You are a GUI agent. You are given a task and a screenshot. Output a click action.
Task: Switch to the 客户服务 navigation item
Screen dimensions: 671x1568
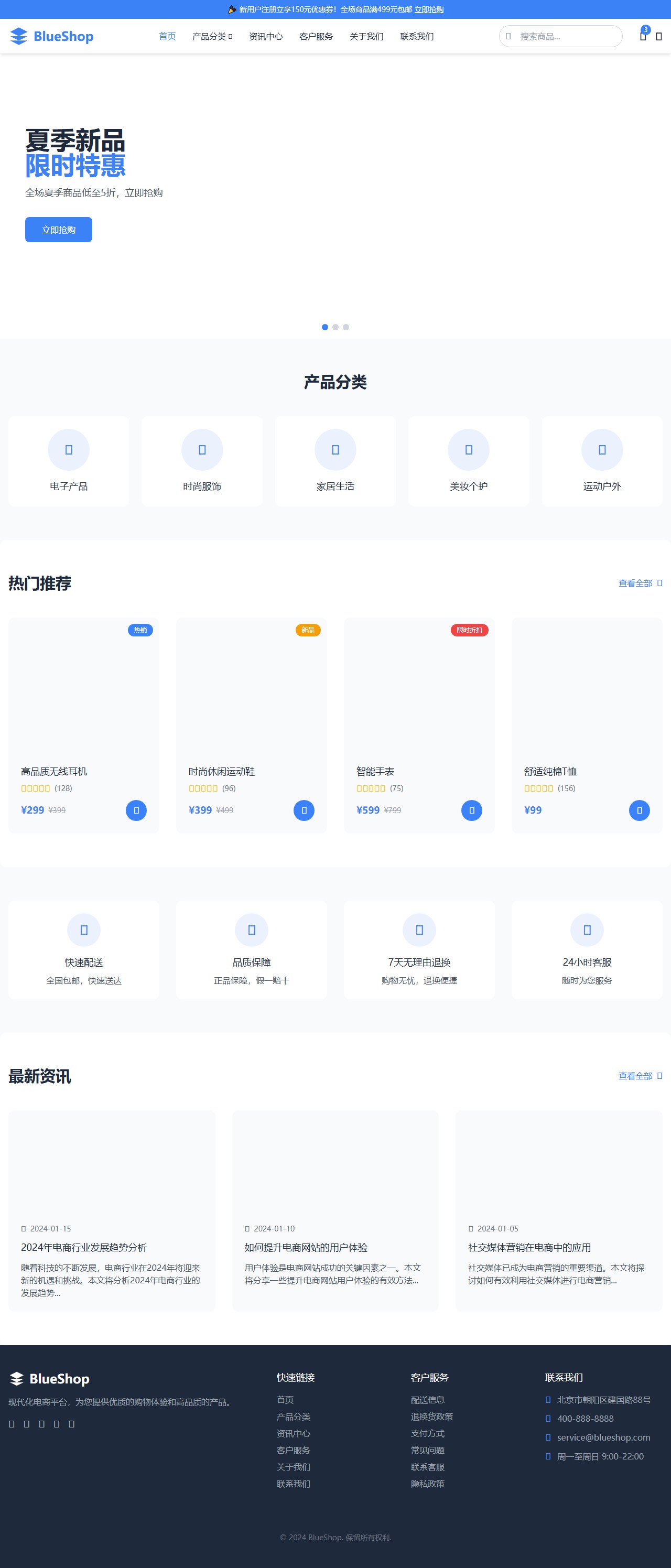316,37
